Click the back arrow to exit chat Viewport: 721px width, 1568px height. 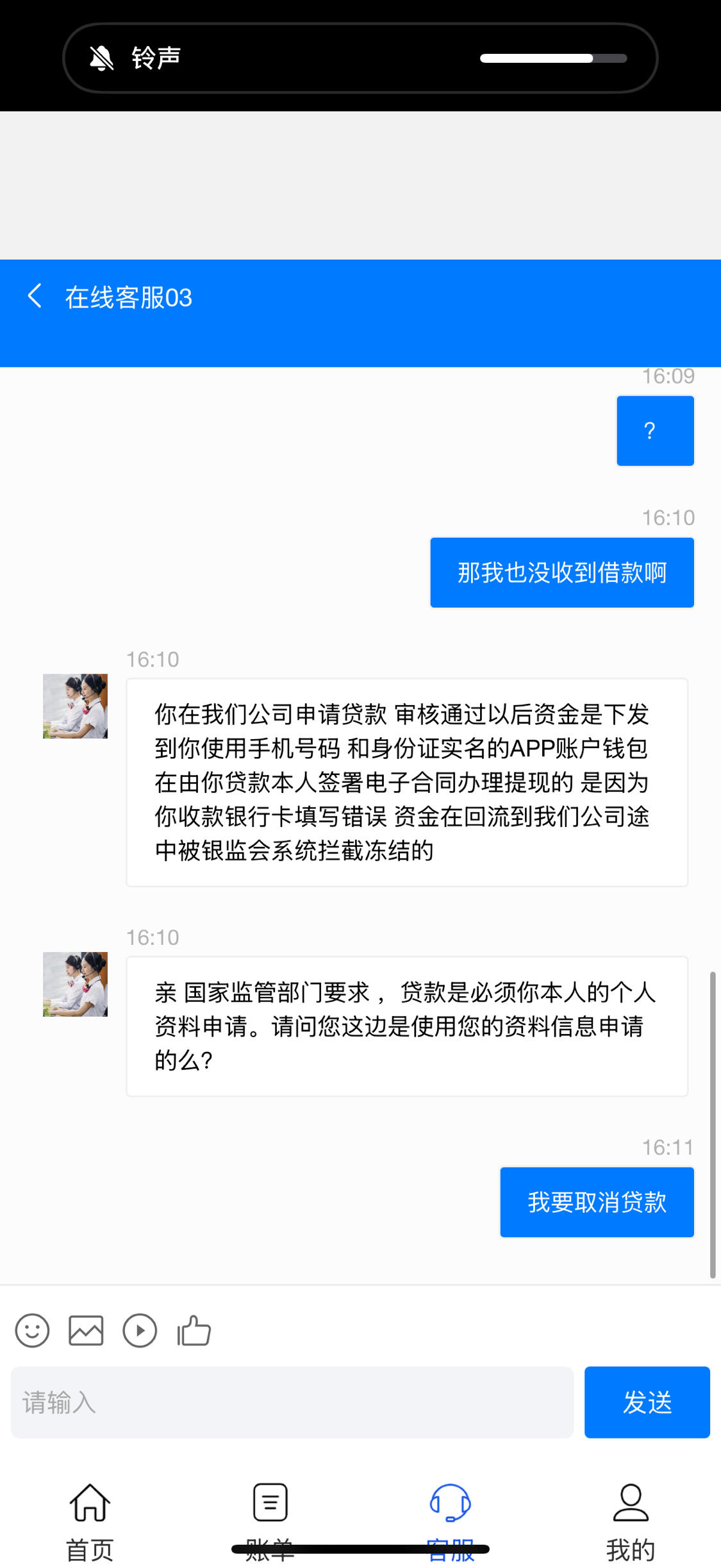click(x=34, y=297)
